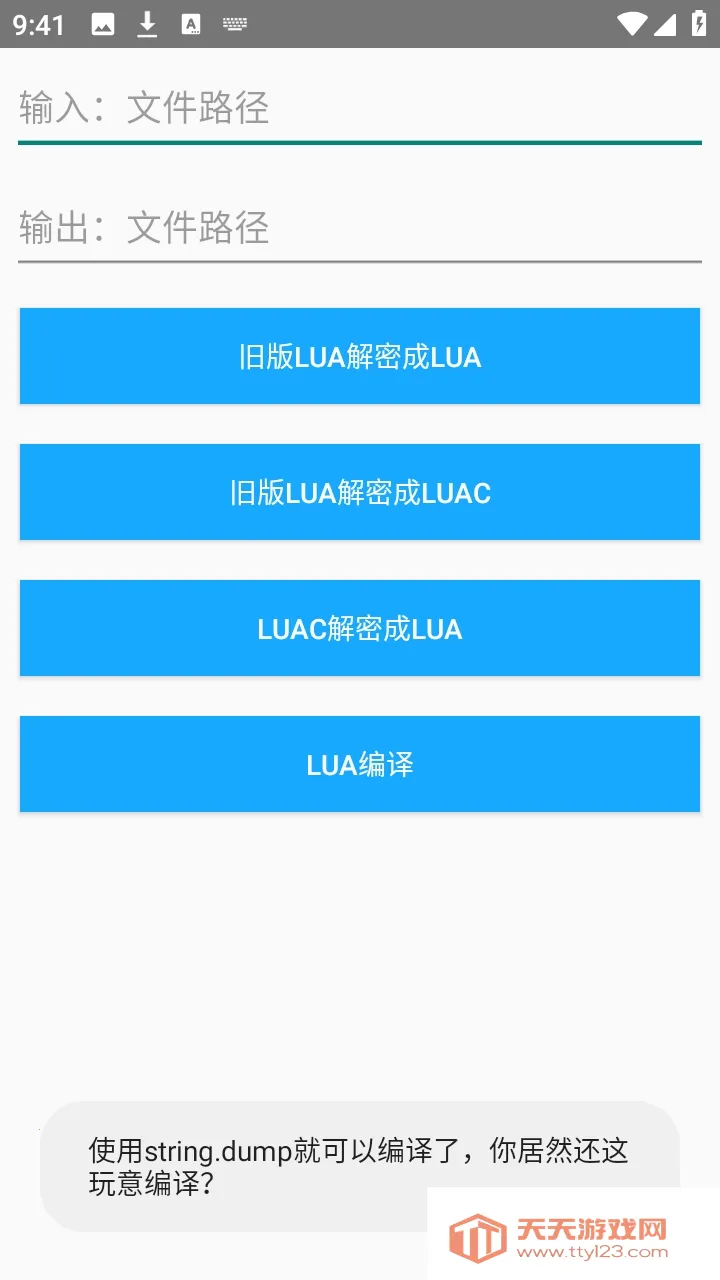Viewport: 720px width, 1280px height.
Task: Tap the 9:41 clock display
Action: tap(37, 24)
